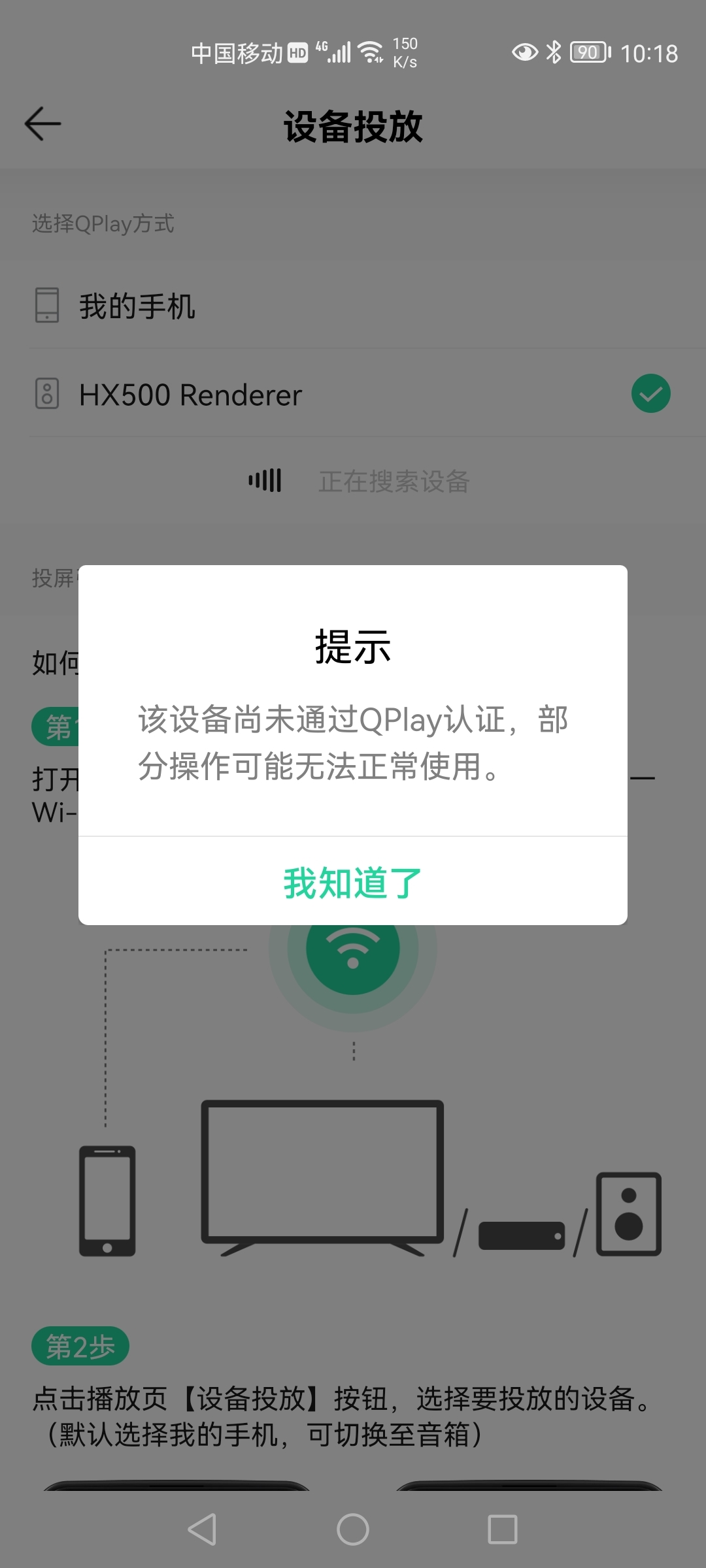
Task: Go back with the top arrow
Action: click(x=43, y=124)
